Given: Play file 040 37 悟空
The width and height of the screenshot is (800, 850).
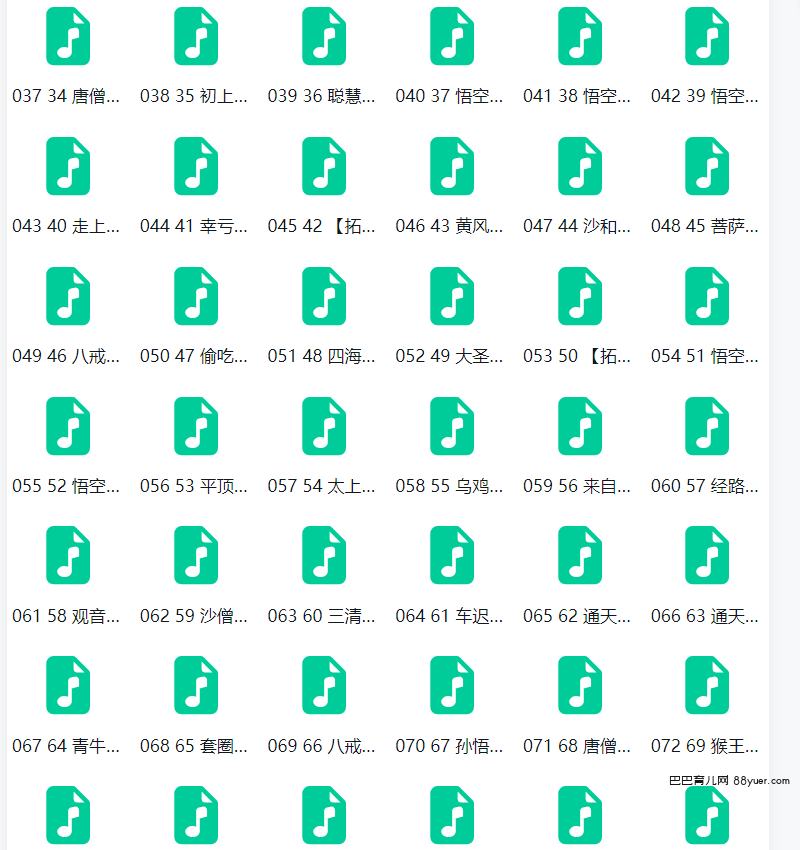Looking at the screenshot, I should pyautogui.click(x=452, y=37).
